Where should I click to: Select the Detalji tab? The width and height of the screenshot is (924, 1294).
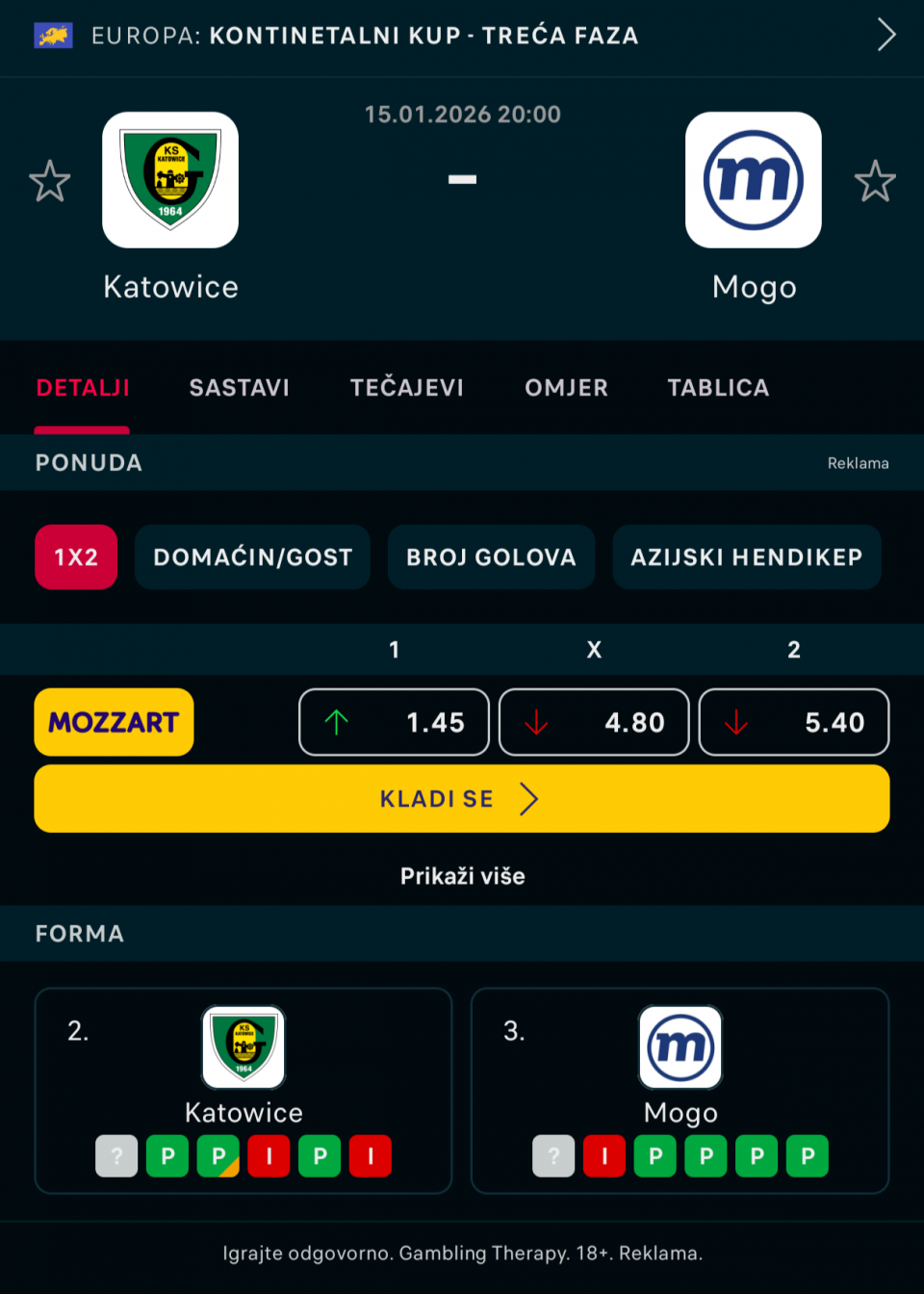[83, 388]
